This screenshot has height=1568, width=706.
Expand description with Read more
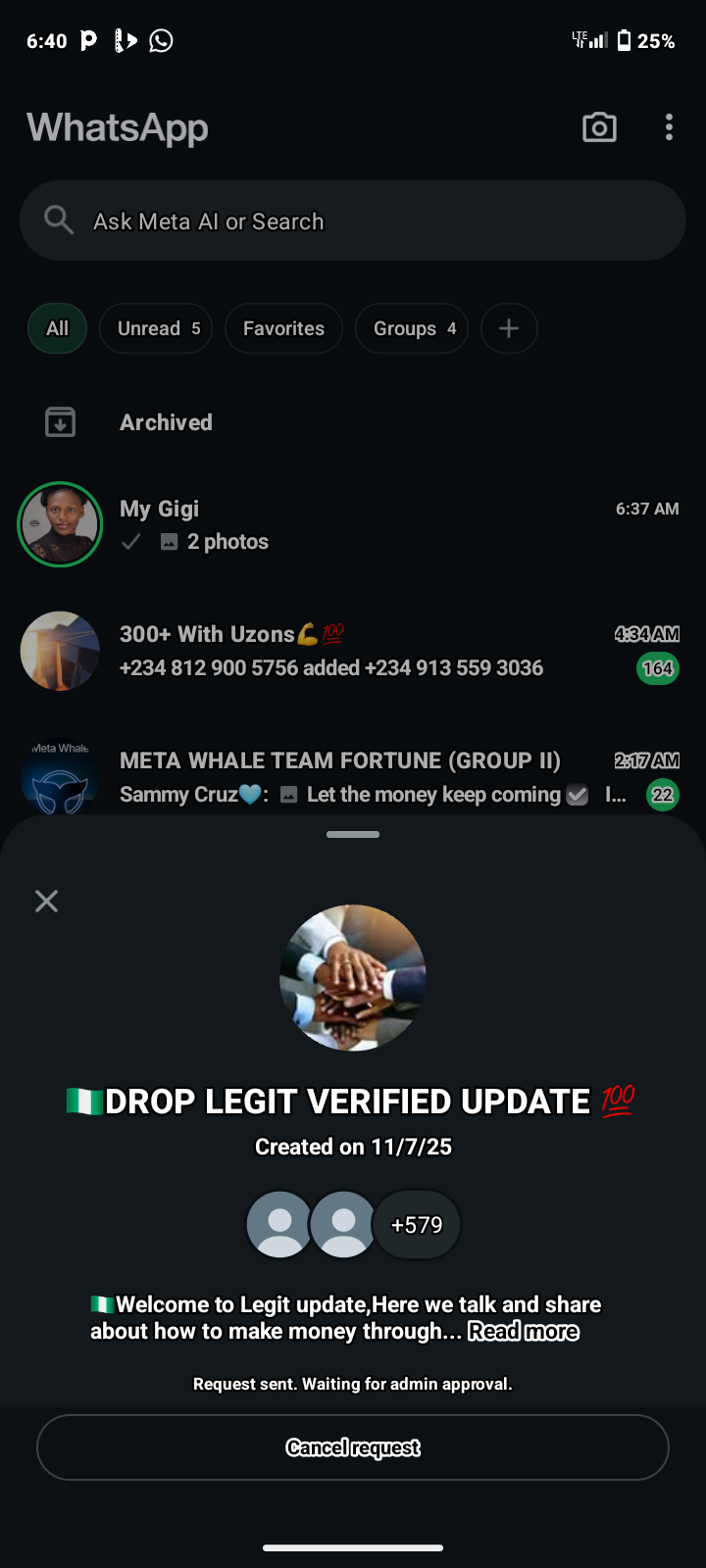pyautogui.click(x=524, y=1332)
